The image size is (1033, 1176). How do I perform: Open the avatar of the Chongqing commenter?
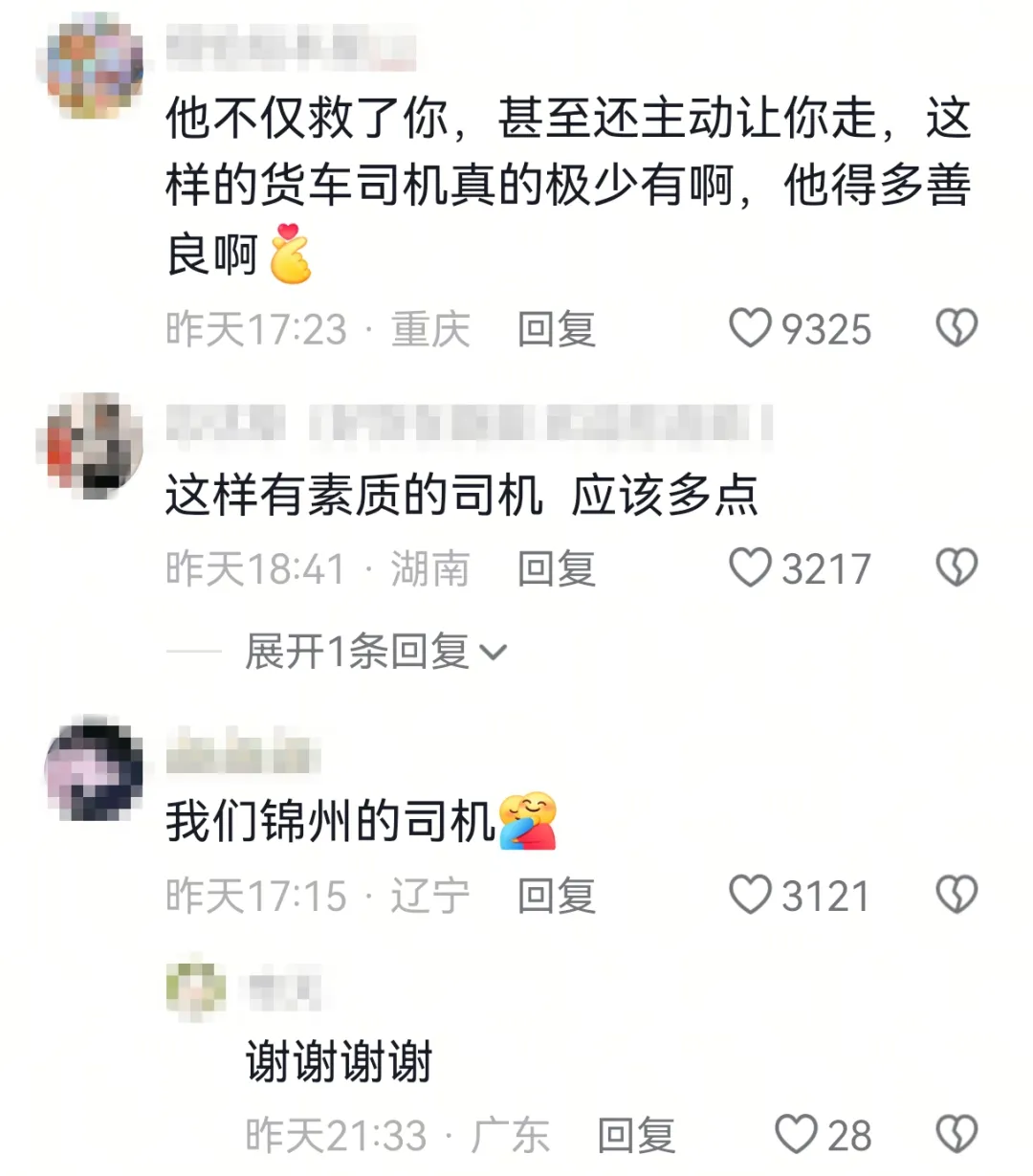tap(95, 67)
